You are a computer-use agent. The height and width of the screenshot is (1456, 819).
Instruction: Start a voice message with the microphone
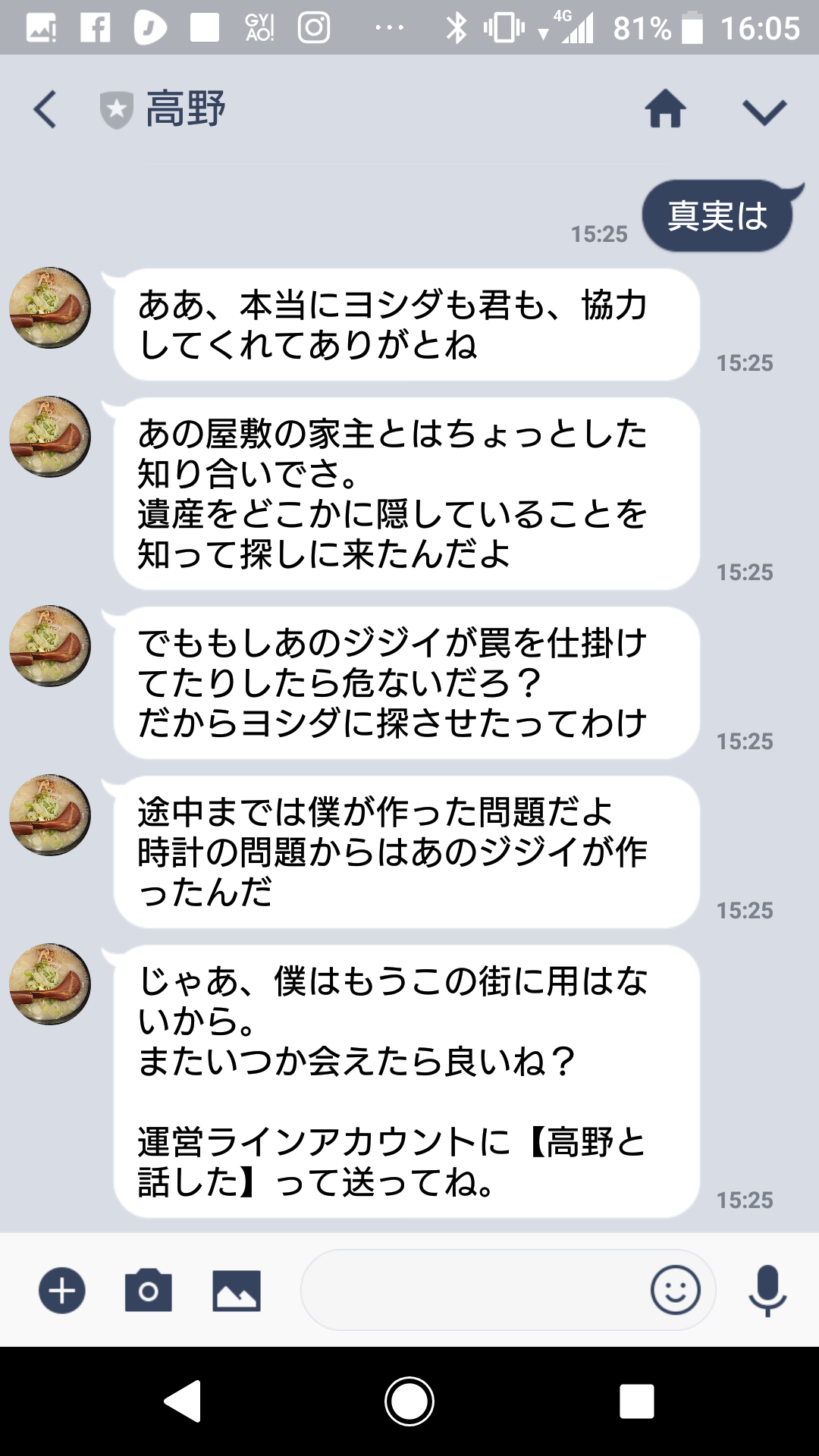pyautogui.click(x=767, y=1291)
